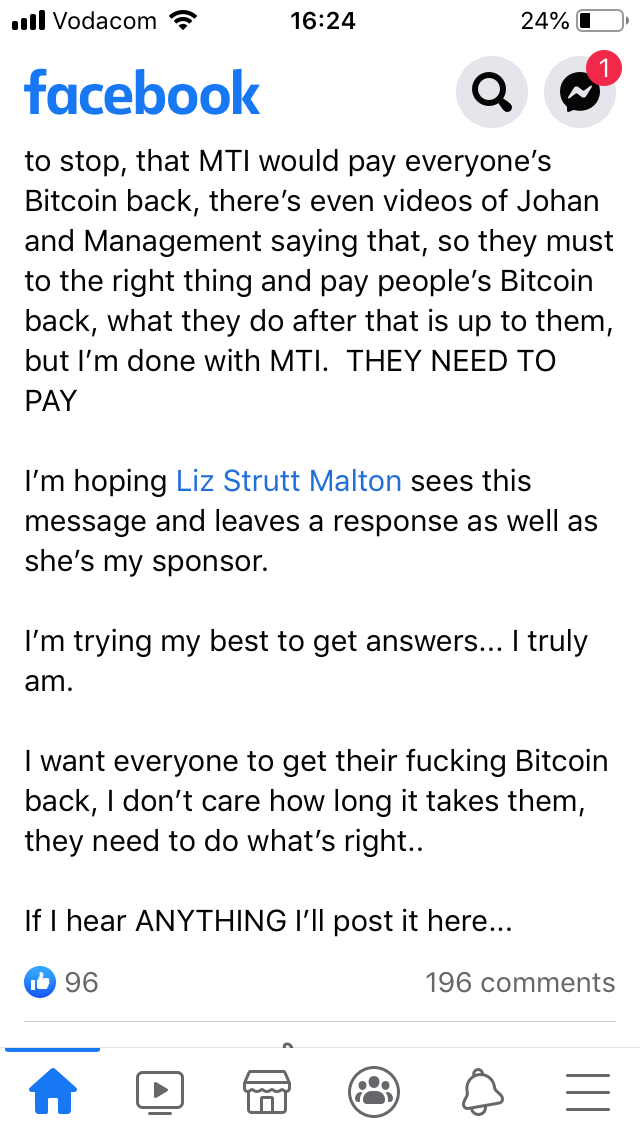Image resolution: width=640 pixels, height=1136 pixels.
Task: Switch to the Watch video tab
Action: [x=160, y=1090]
